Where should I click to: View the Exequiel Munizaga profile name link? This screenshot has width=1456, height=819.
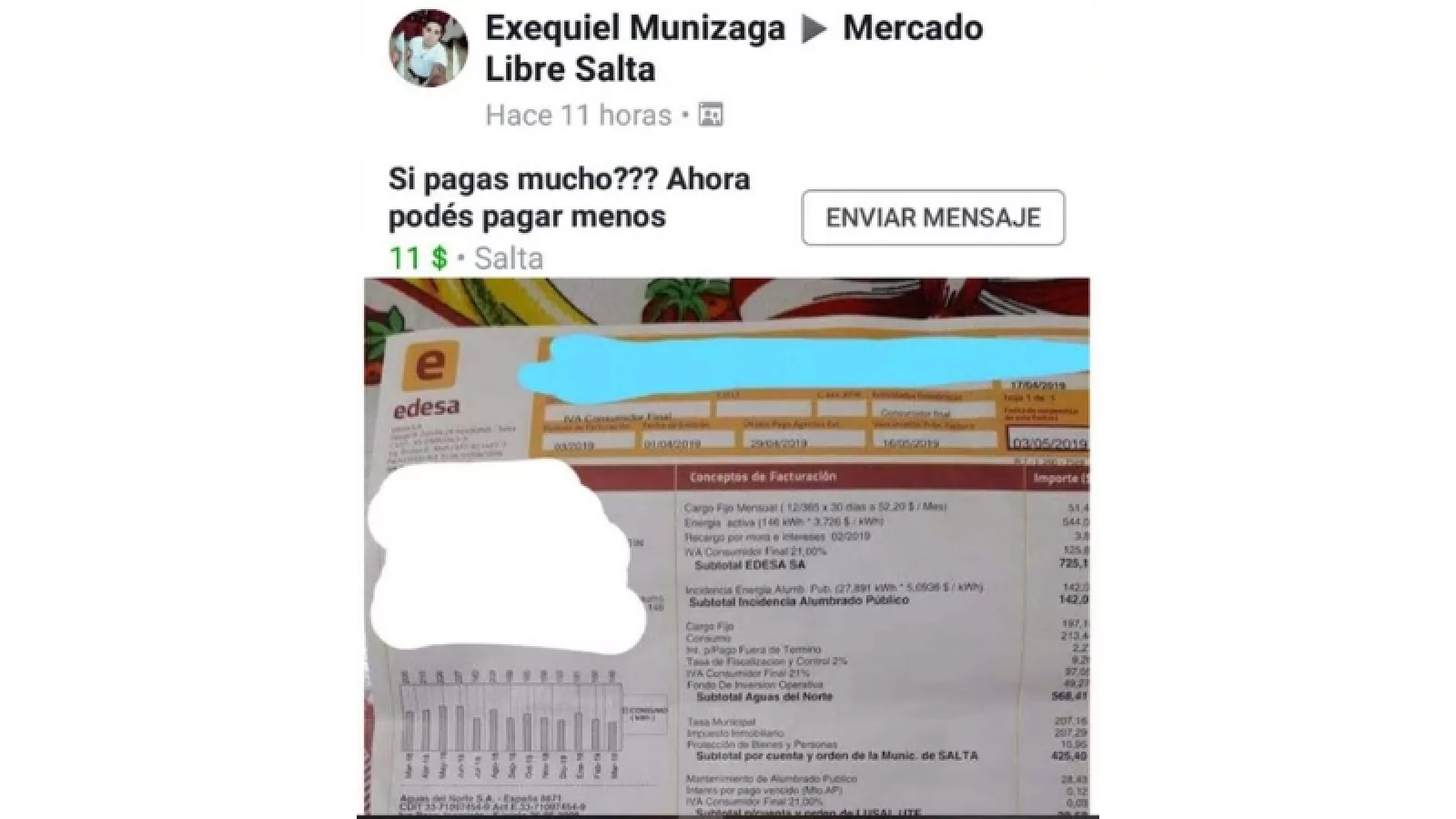coord(634,28)
